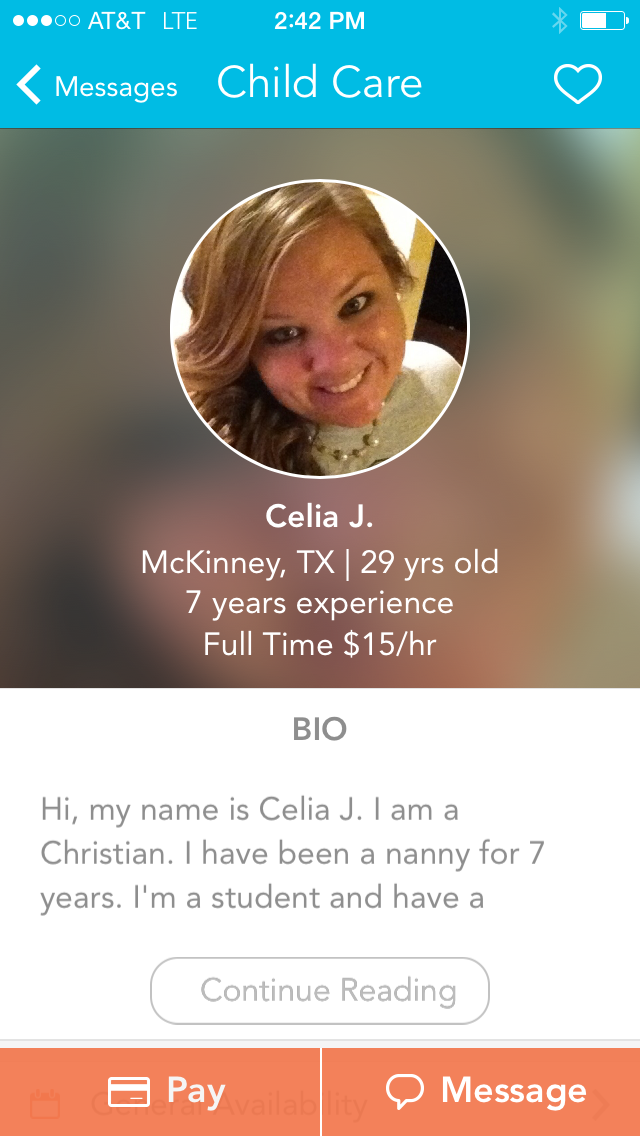
Task: Tap the Pay button
Action: tap(159, 1091)
